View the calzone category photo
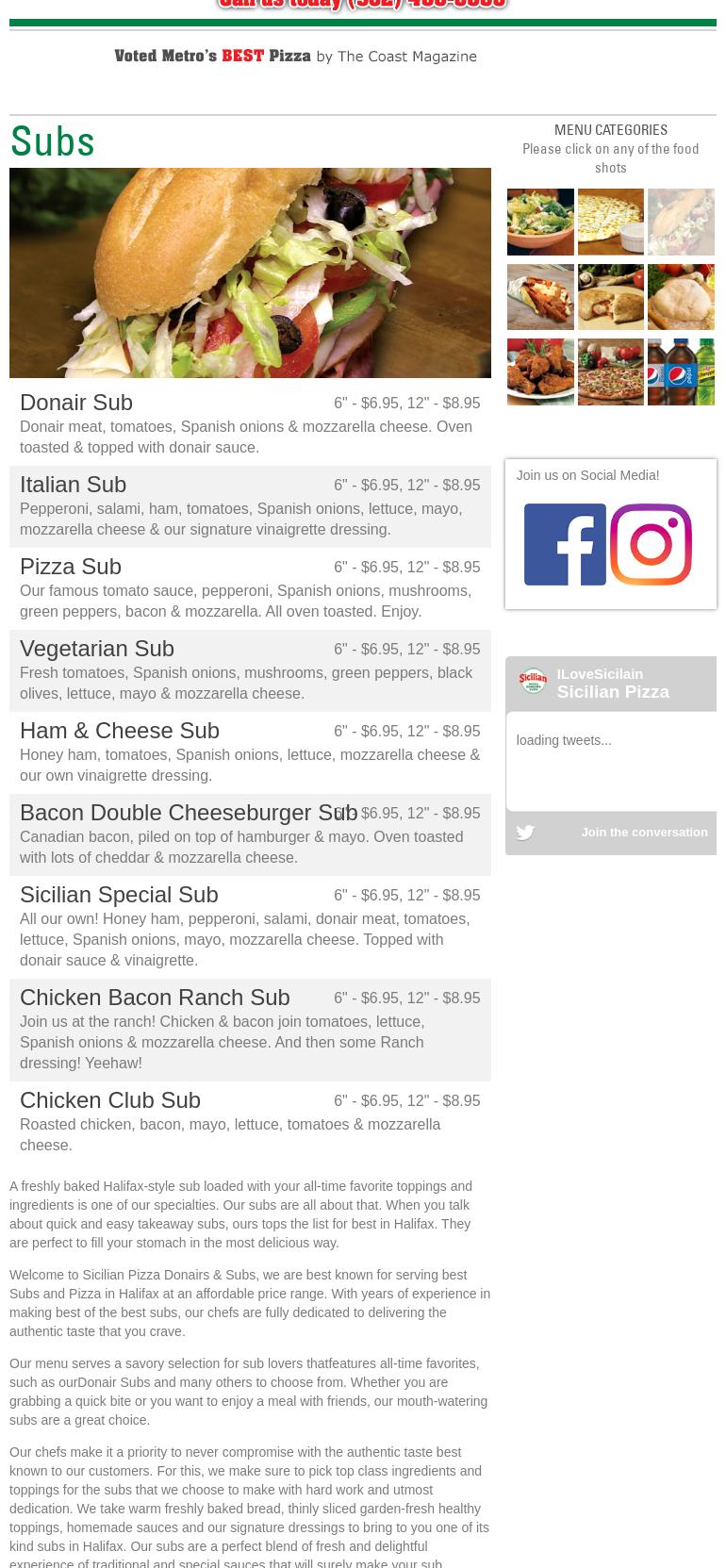This screenshot has height=1568, width=726. pyautogui.click(x=611, y=297)
